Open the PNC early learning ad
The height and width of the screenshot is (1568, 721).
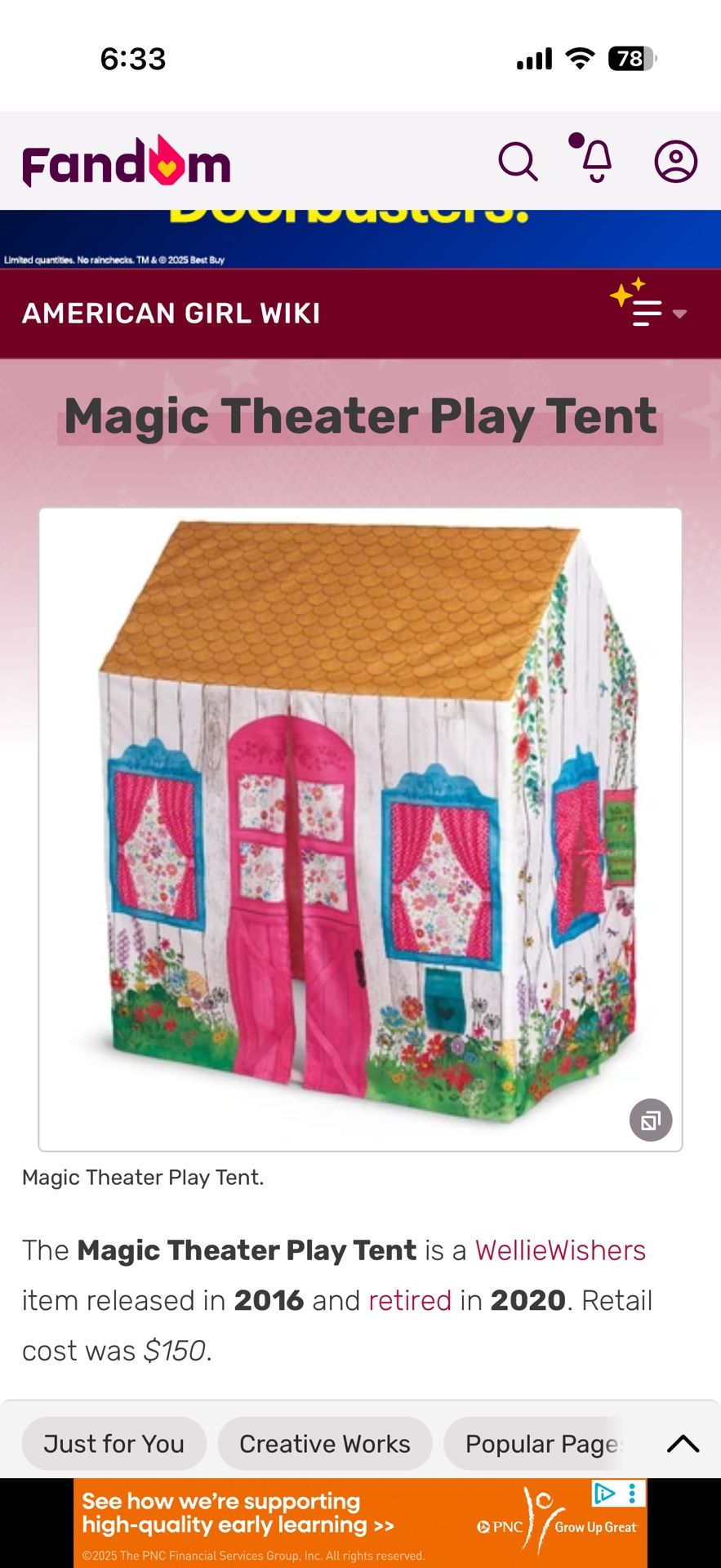click(x=360, y=1523)
